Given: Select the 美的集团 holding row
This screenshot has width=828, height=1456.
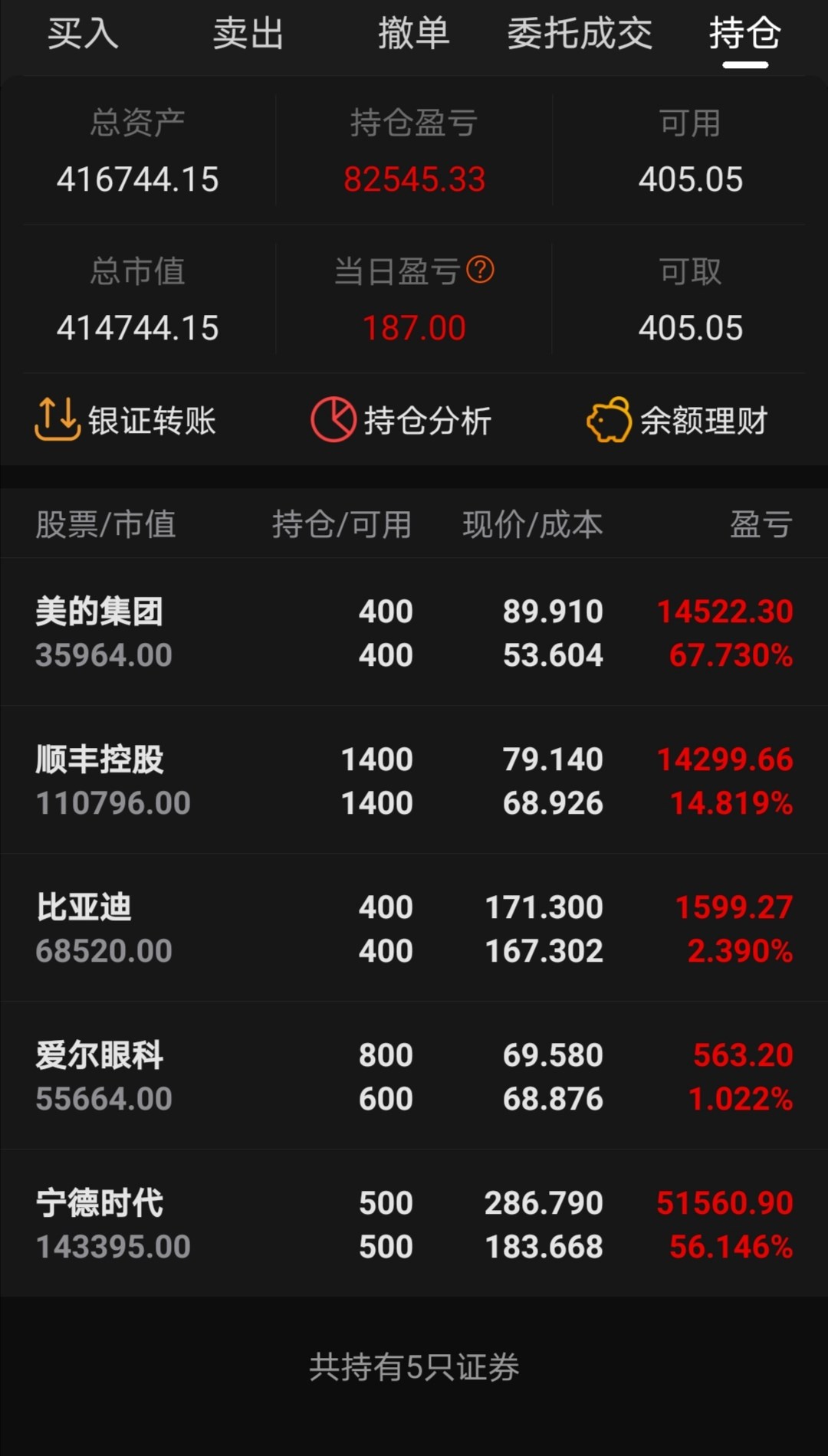Looking at the screenshot, I should coord(414,632).
